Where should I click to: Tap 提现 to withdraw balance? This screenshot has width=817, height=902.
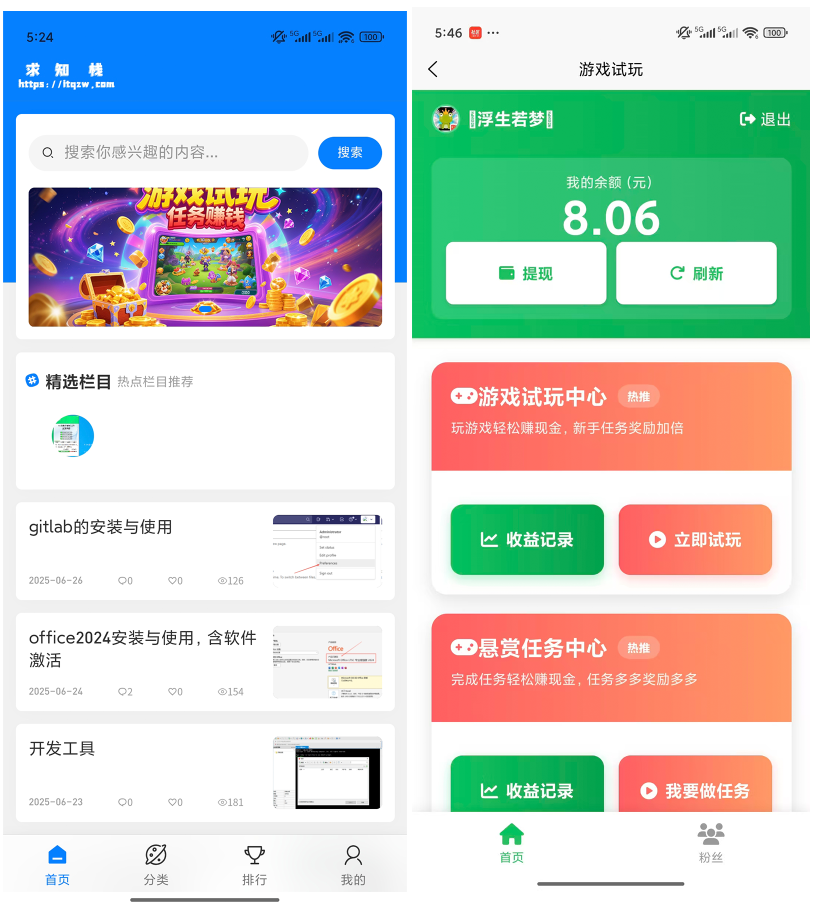point(526,273)
